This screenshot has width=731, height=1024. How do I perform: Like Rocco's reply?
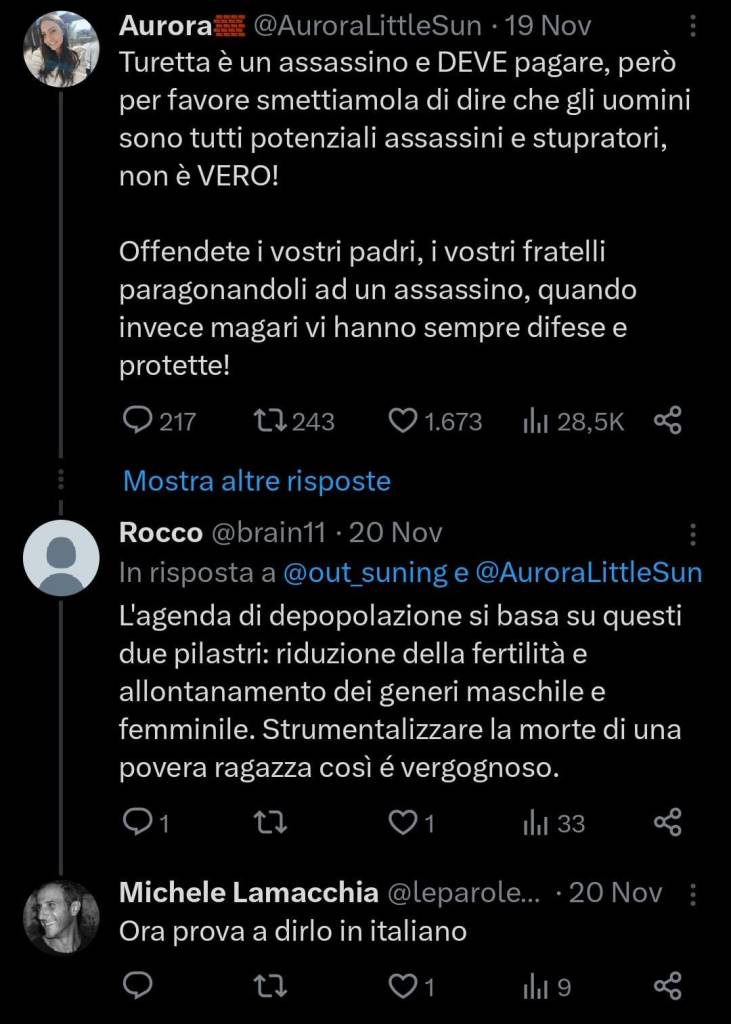click(402, 823)
